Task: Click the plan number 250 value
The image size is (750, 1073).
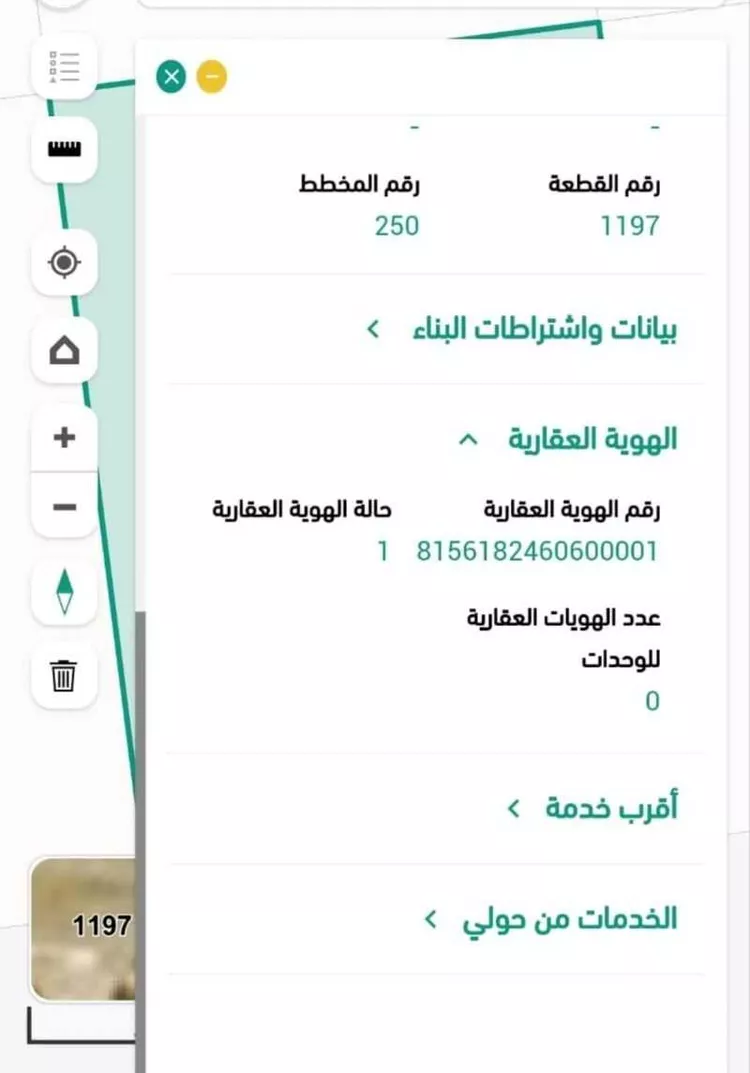Action: (x=396, y=227)
